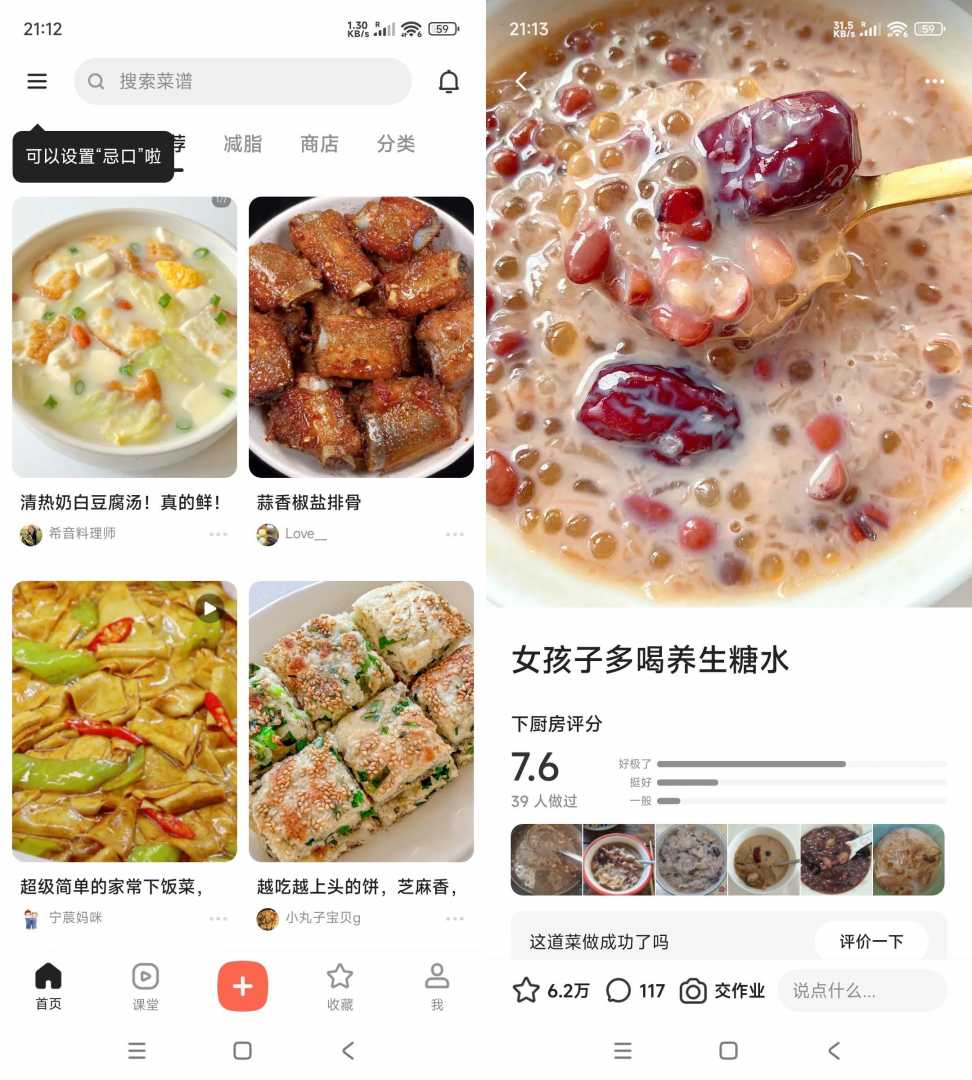Open 课堂 (classroom) in the bottom navigation
The width and height of the screenshot is (972, 1080).
click(144, 986)
